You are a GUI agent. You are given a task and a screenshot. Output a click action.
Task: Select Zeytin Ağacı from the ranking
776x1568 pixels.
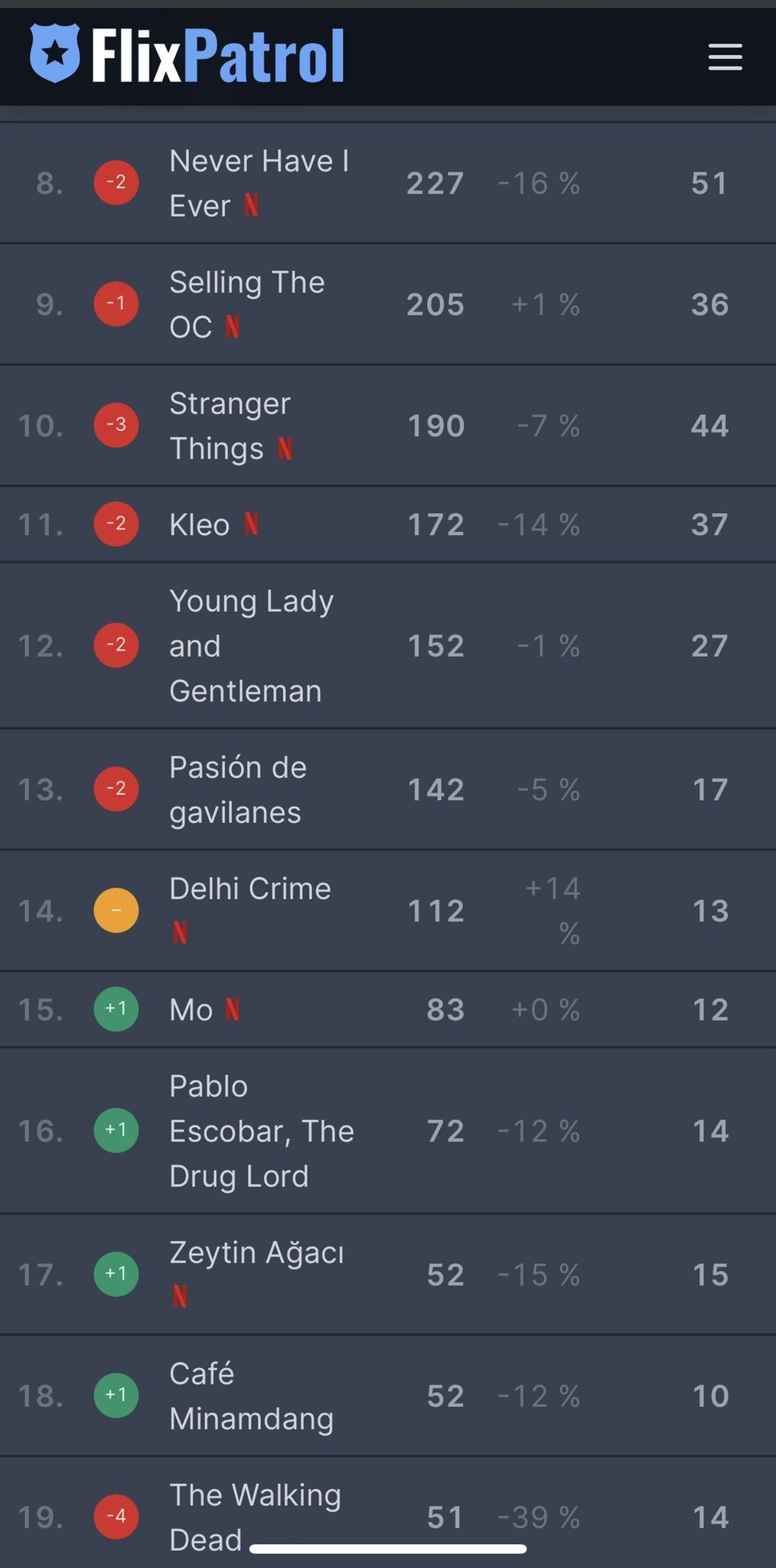[256, 1253]
